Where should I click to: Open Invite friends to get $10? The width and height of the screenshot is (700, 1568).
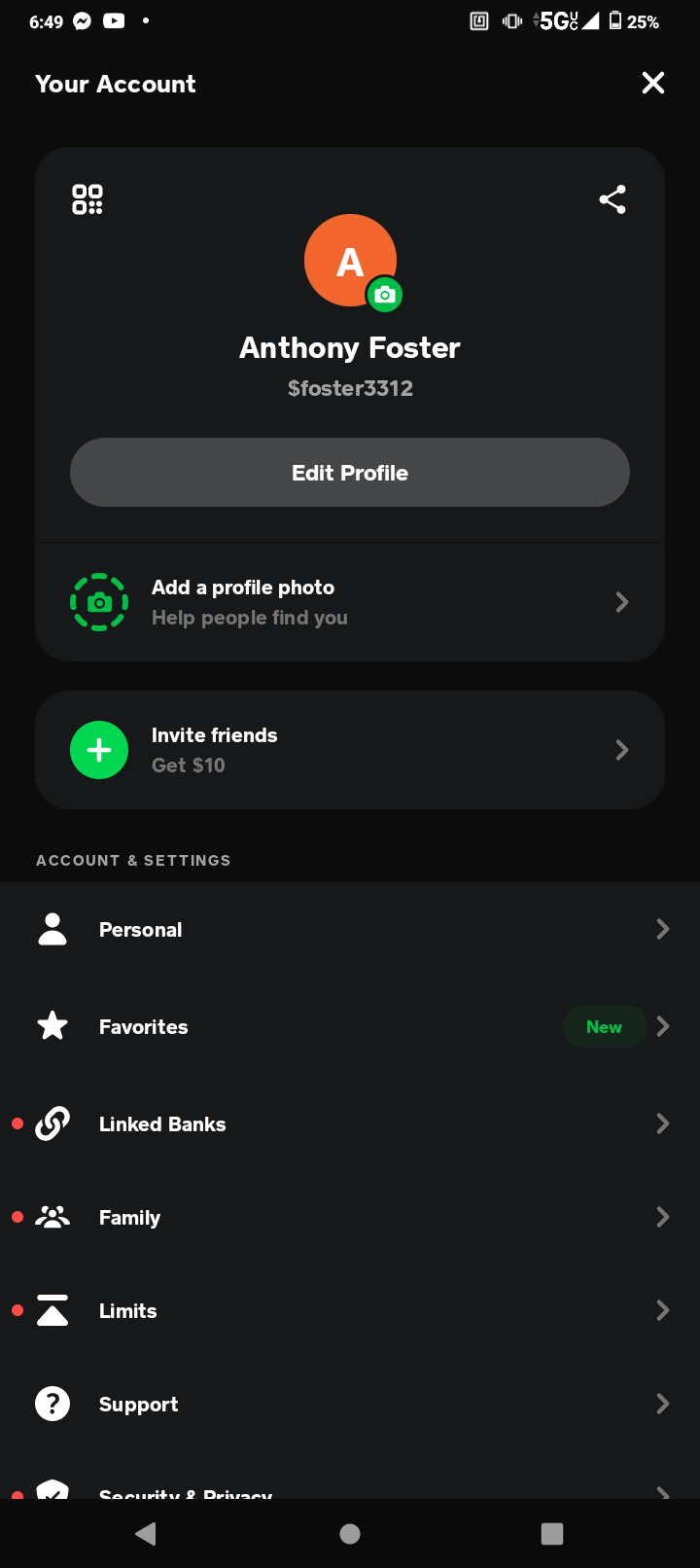pos(350,750)
